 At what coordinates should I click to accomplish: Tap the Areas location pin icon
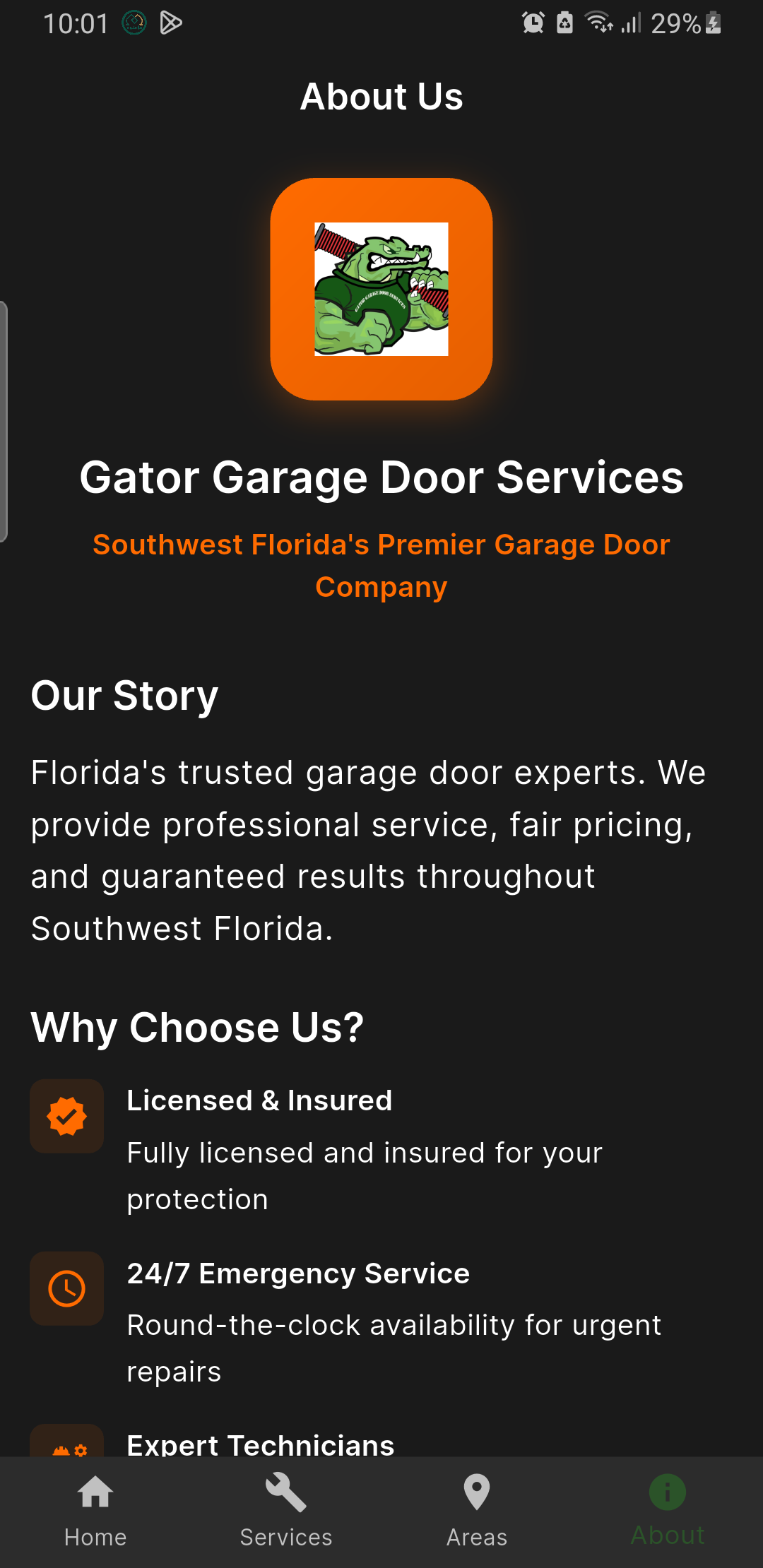(x=477, y=1492)
